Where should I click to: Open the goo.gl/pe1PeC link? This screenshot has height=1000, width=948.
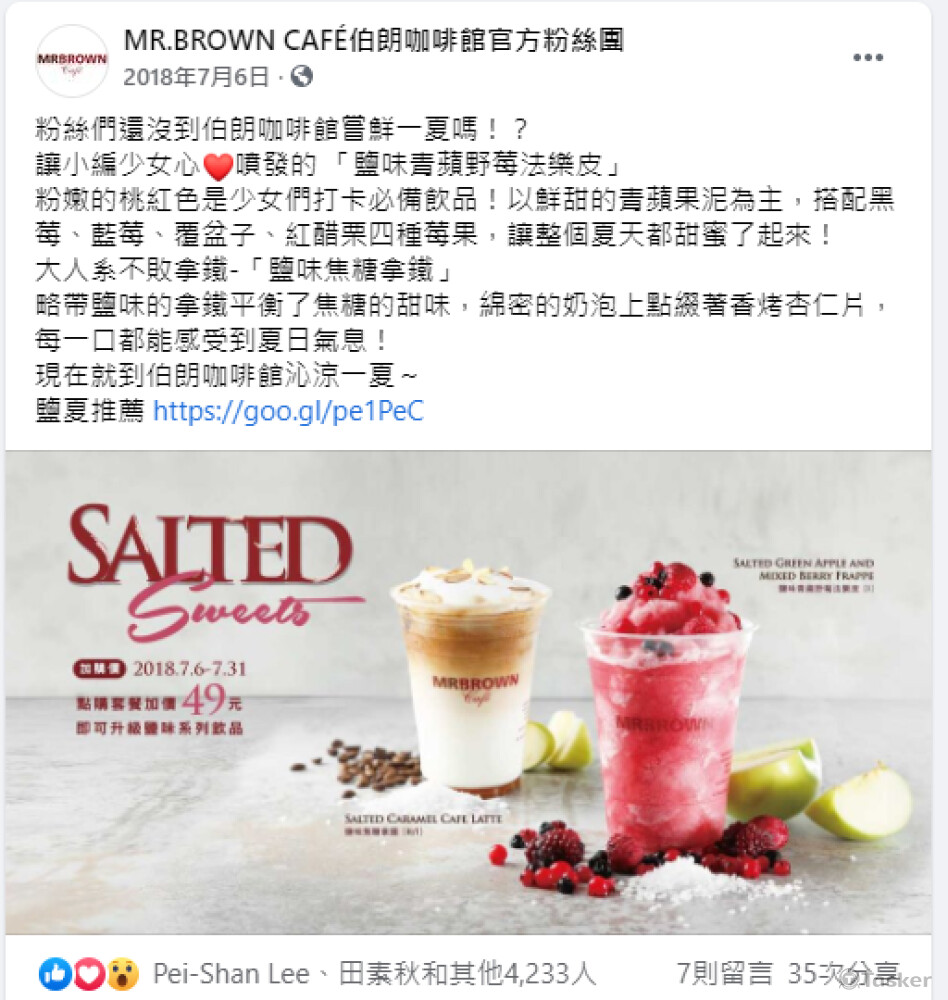288,410
